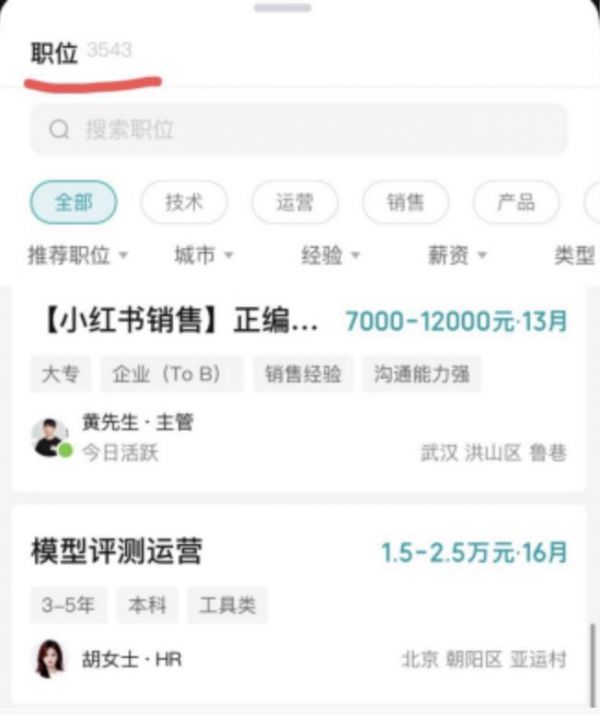Switch to the 职位 tab
The width and height of the screenshot is (600, 715).
[x=54, y=53]
